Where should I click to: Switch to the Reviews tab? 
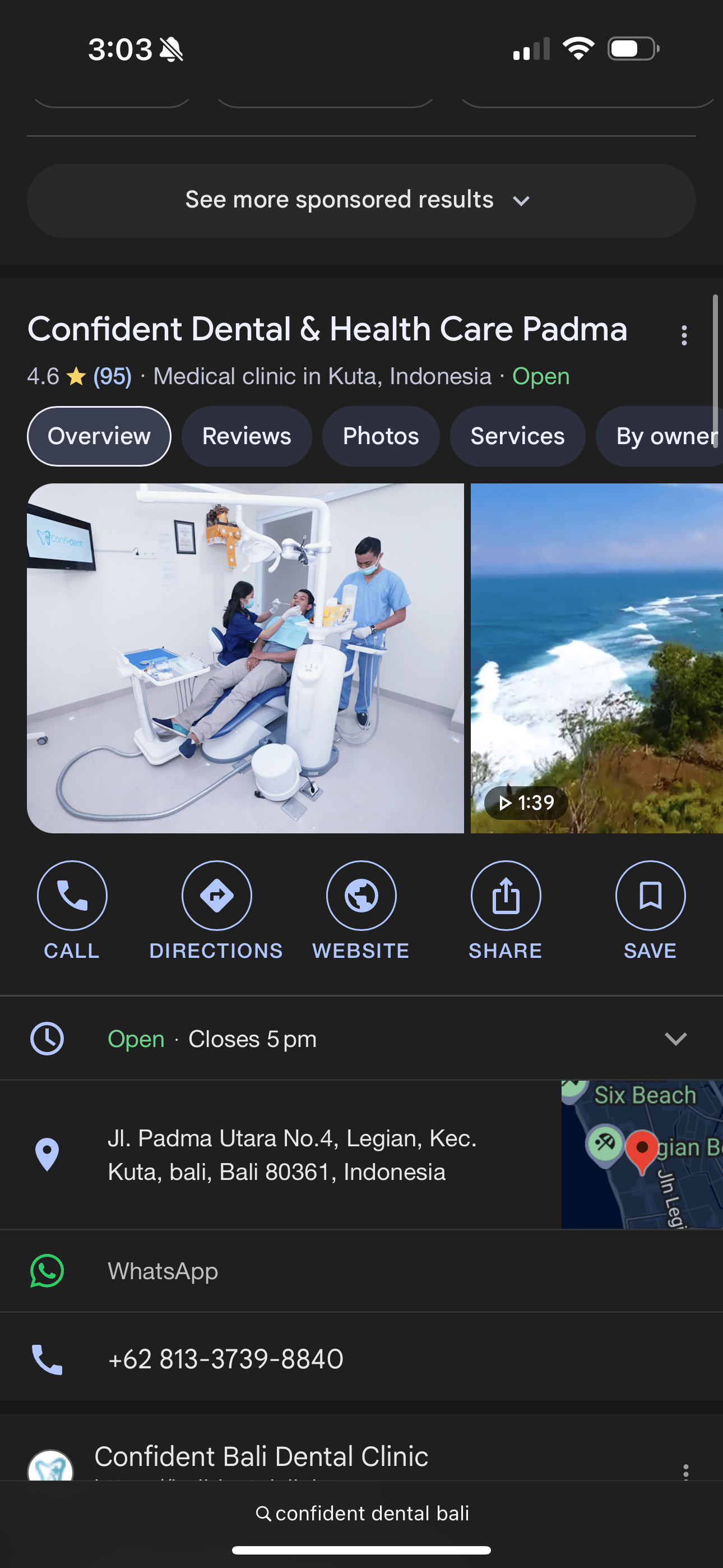[247, 436]
